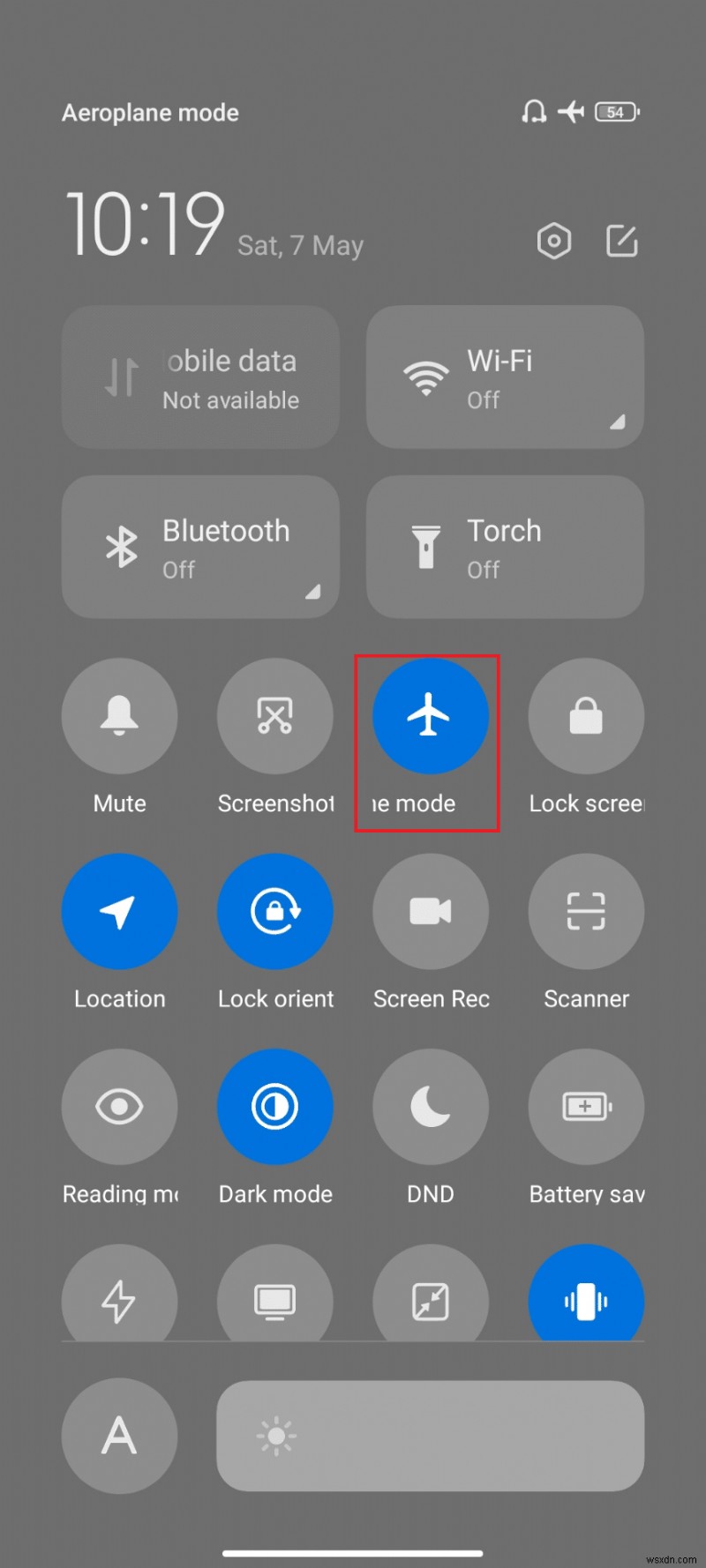
Task: Toggle automatic brightness with the A button
Action: [x=119, y=1436]
